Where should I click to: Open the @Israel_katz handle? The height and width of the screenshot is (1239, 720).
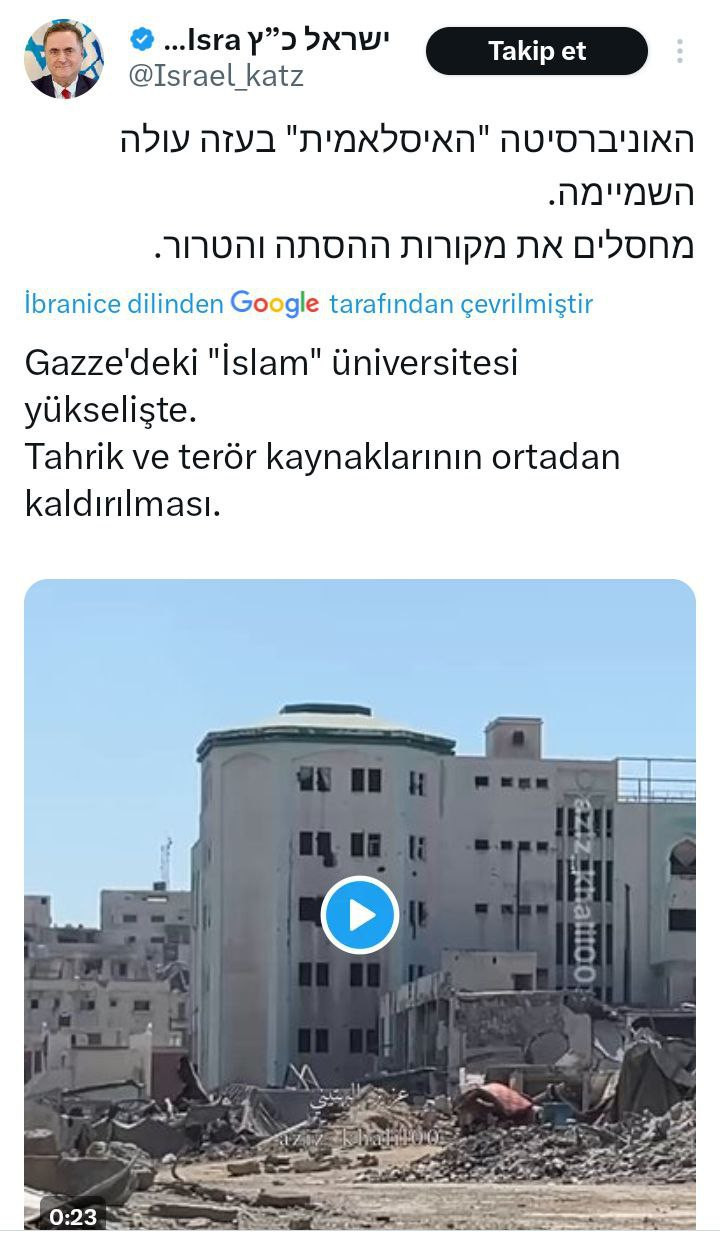(x=217, y=76)
